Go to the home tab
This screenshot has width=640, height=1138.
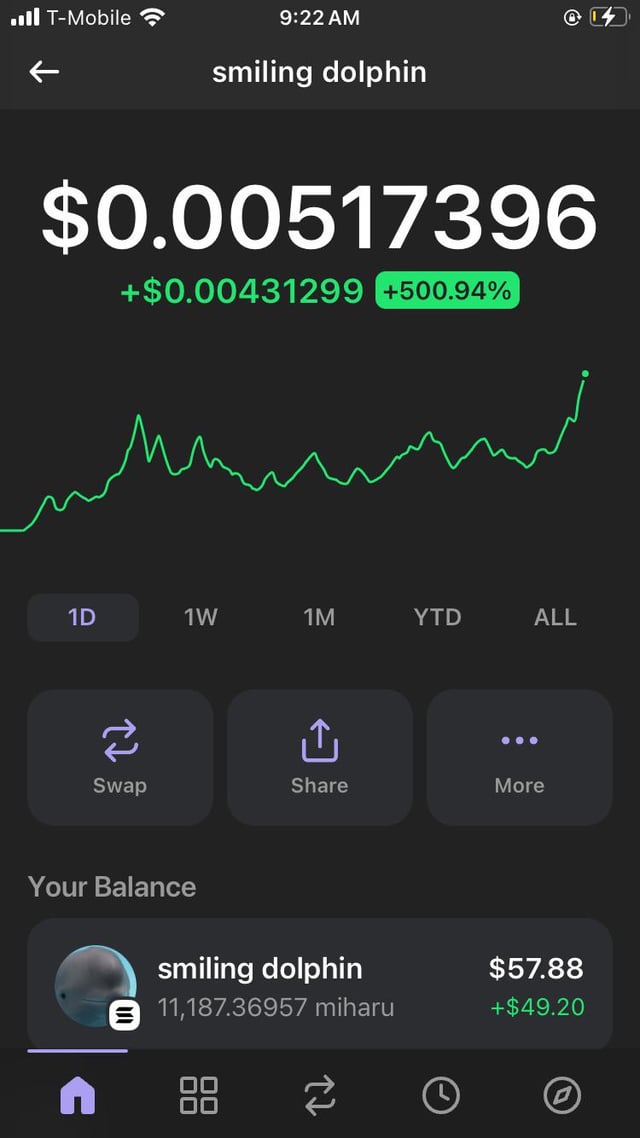coord(78,1096)
